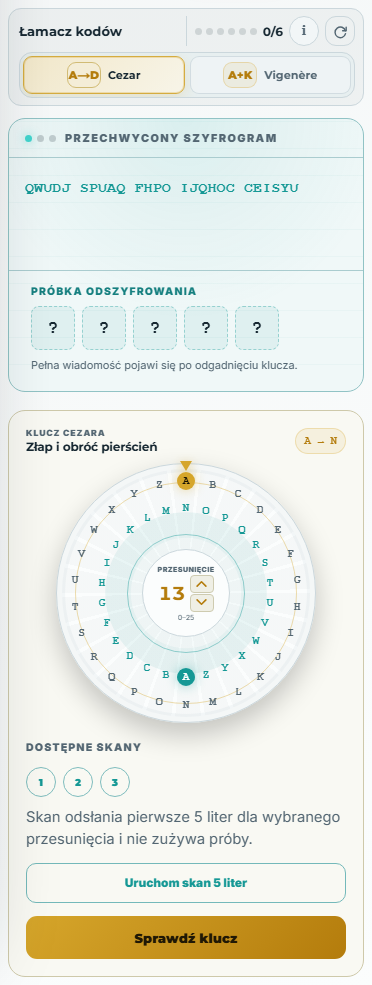Increase the shift value with up arrow
The image size is (372, 985).
[202, 584]
